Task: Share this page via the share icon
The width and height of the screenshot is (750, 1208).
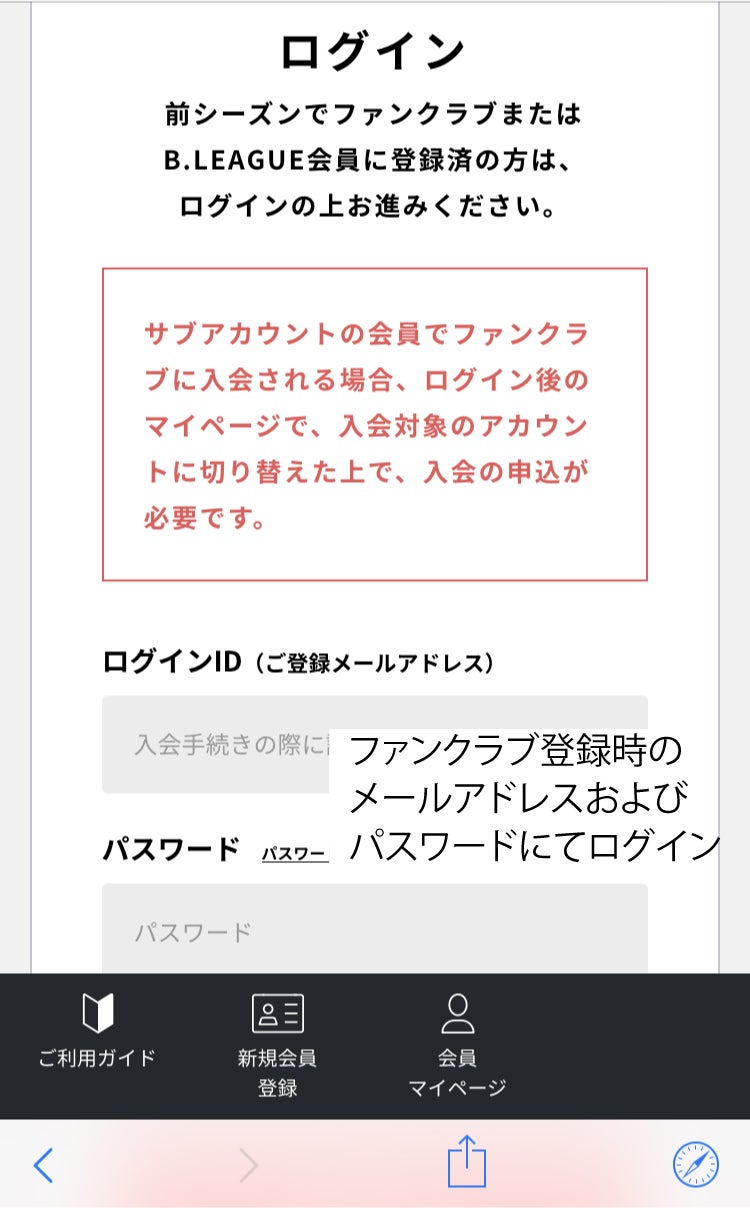Action: 466,1162
